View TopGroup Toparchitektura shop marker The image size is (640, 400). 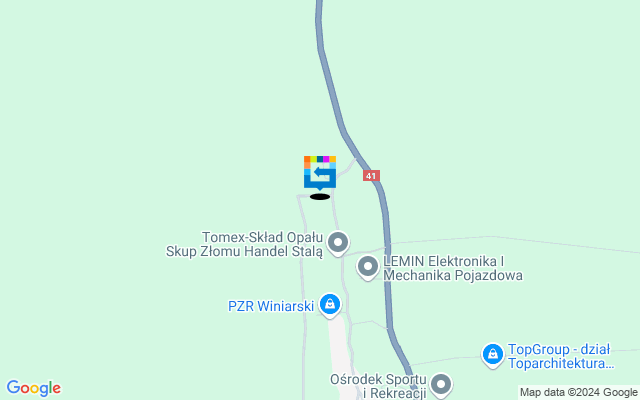tap(492, 354)
